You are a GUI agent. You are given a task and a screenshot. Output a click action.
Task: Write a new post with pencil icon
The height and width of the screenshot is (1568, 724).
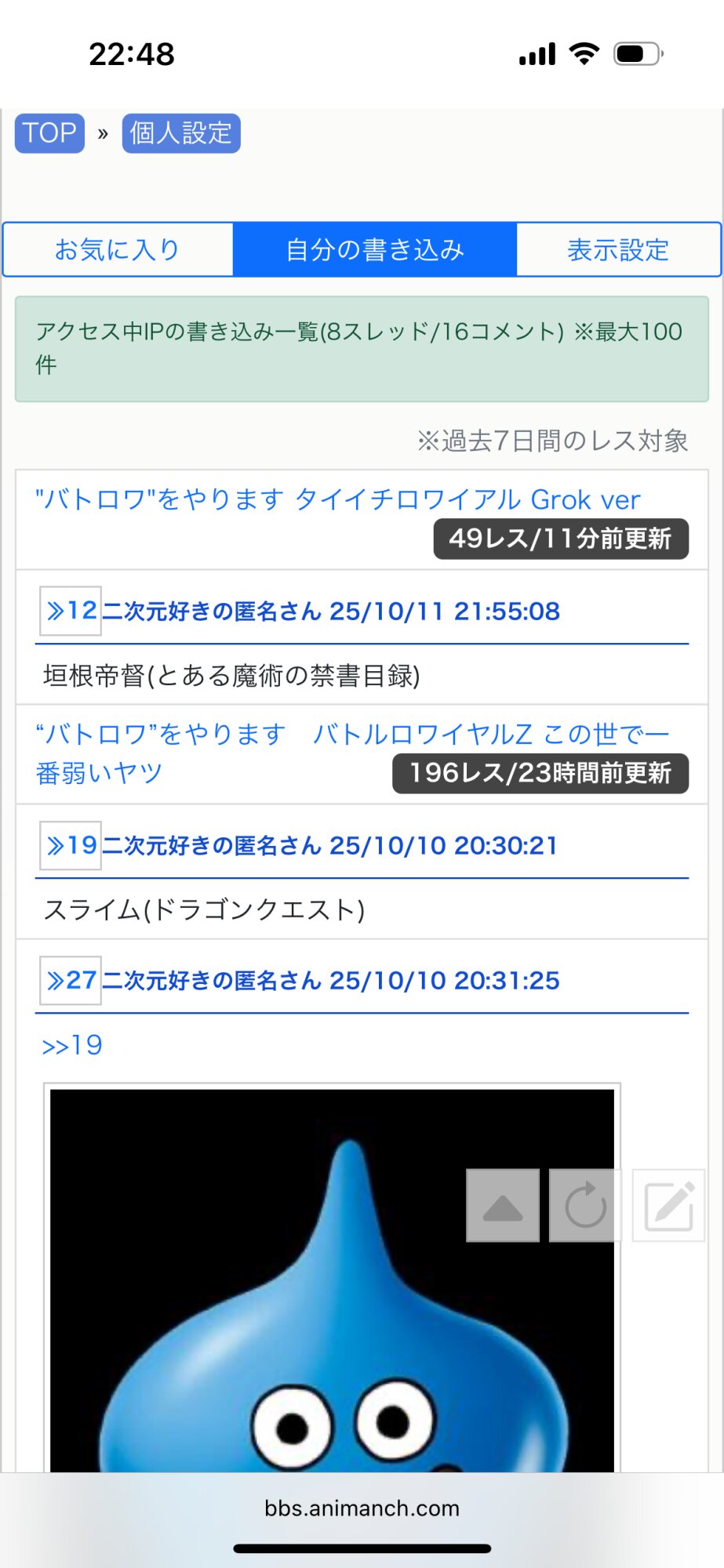pos(668,1206)
